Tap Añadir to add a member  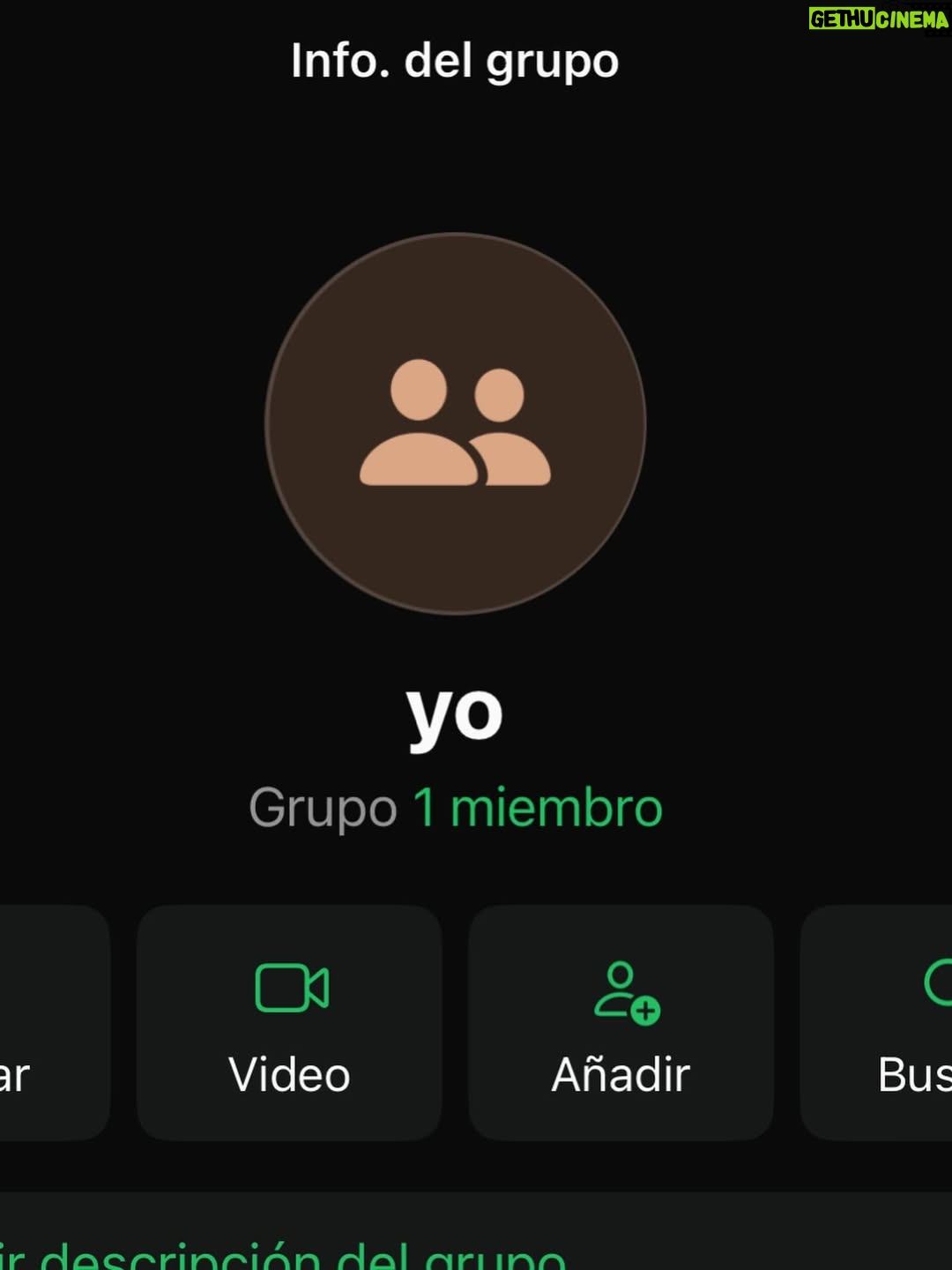click(621, 1023)
